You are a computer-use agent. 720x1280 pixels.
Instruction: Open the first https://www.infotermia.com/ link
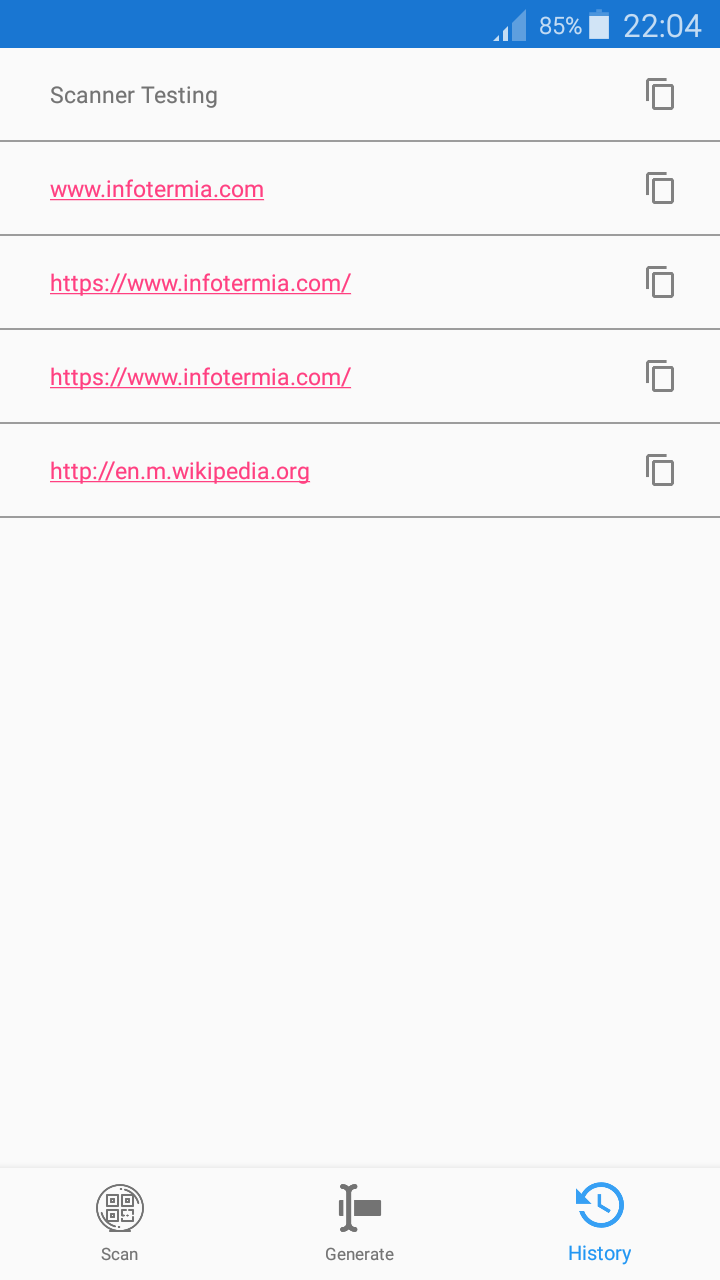[x=200, y=283]
